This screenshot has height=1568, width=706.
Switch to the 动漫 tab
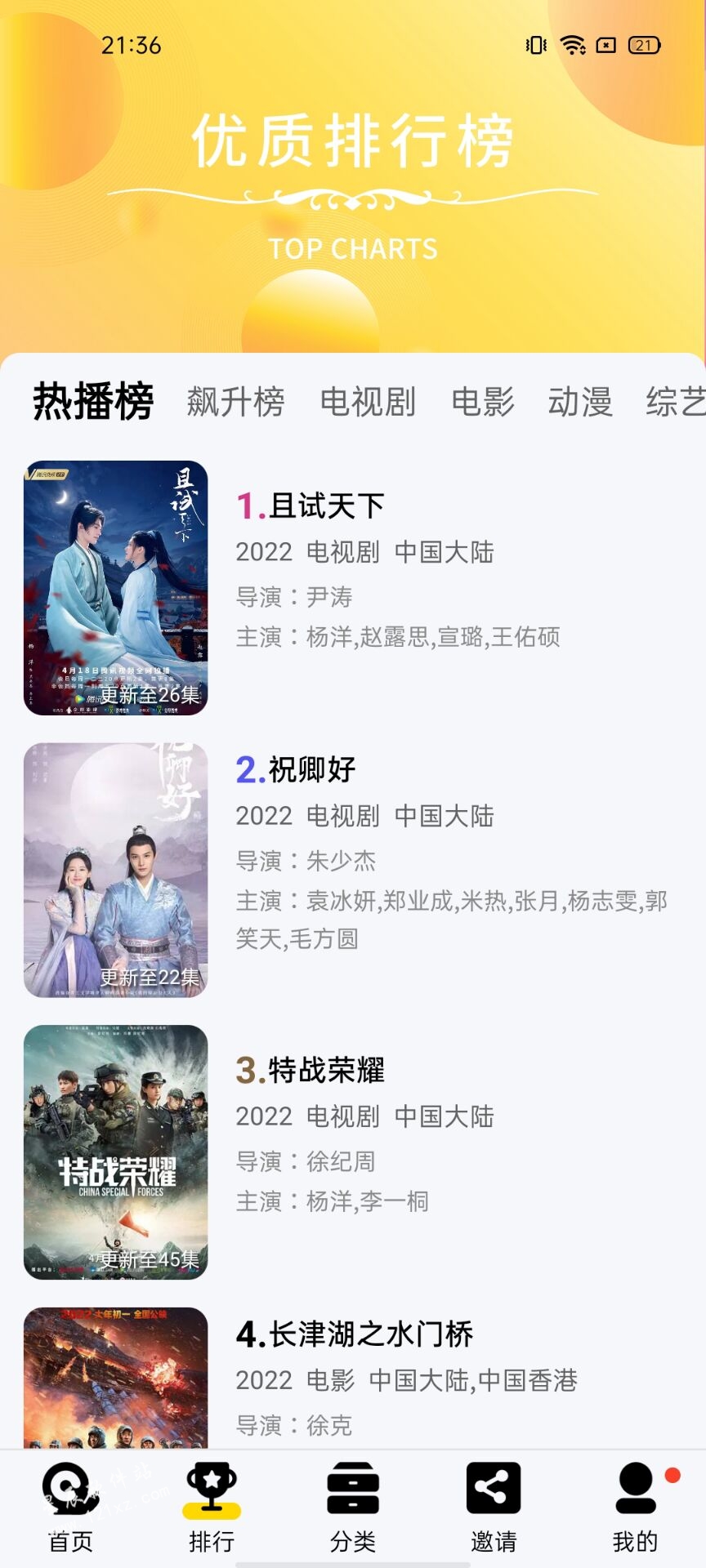point(580,402)
